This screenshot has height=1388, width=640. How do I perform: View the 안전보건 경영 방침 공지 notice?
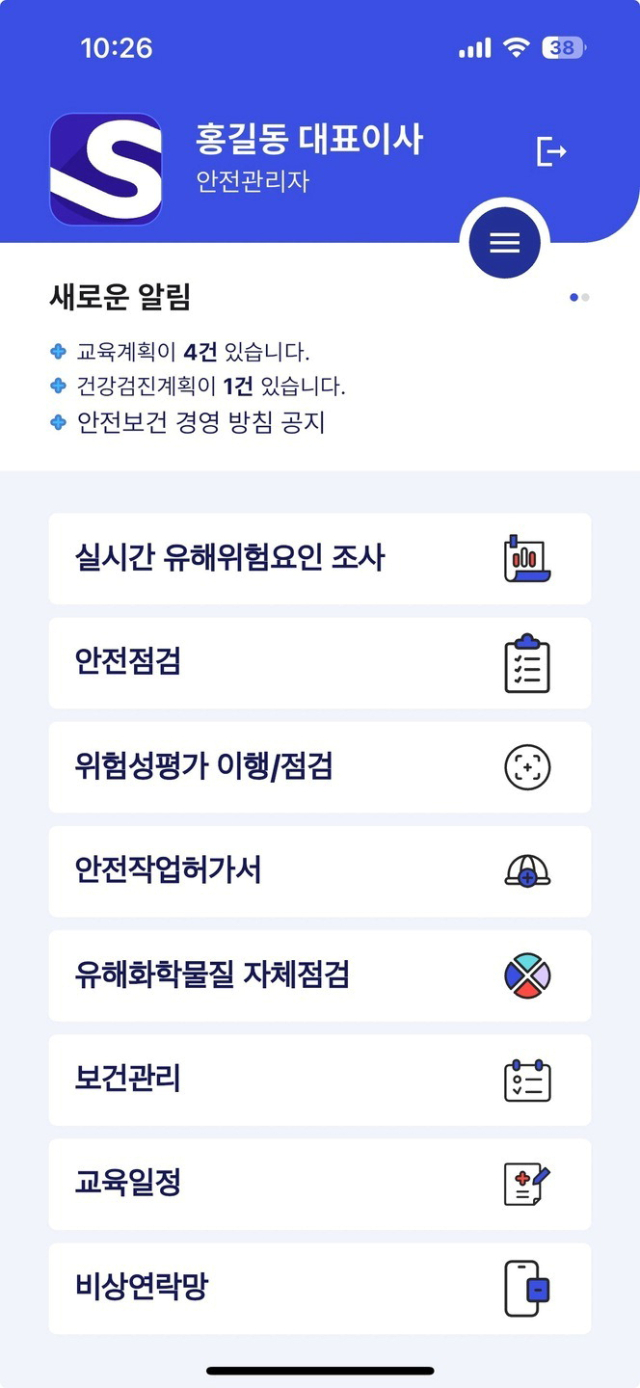click(x=201, y=422)
